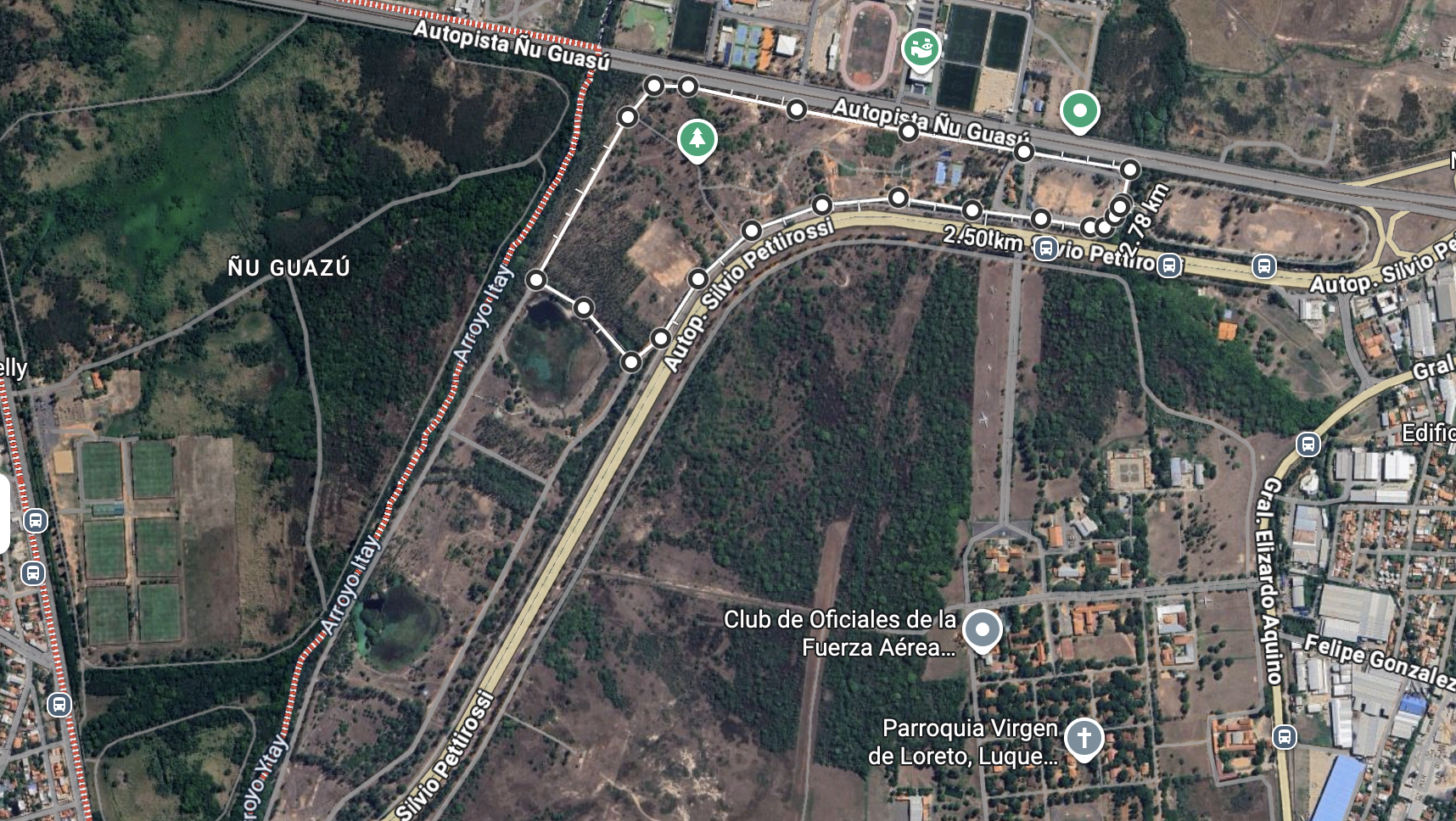Viewport: 1456px width, 821px height.
Task: Select the teal marker beside the running track
Action: pyautogui.click(x=921, y=47)
